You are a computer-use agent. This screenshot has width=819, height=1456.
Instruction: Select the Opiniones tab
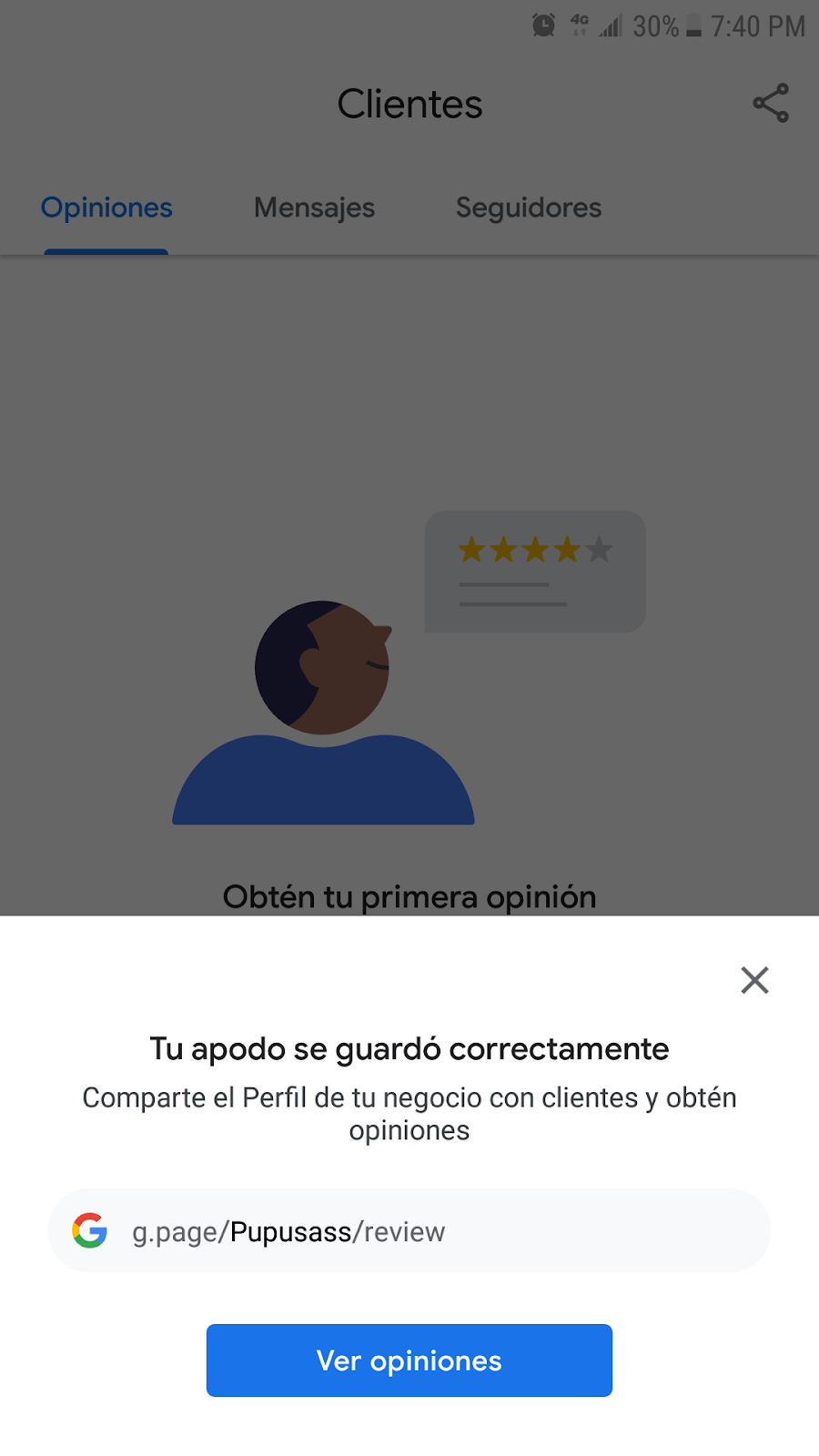tap(106, 207)
